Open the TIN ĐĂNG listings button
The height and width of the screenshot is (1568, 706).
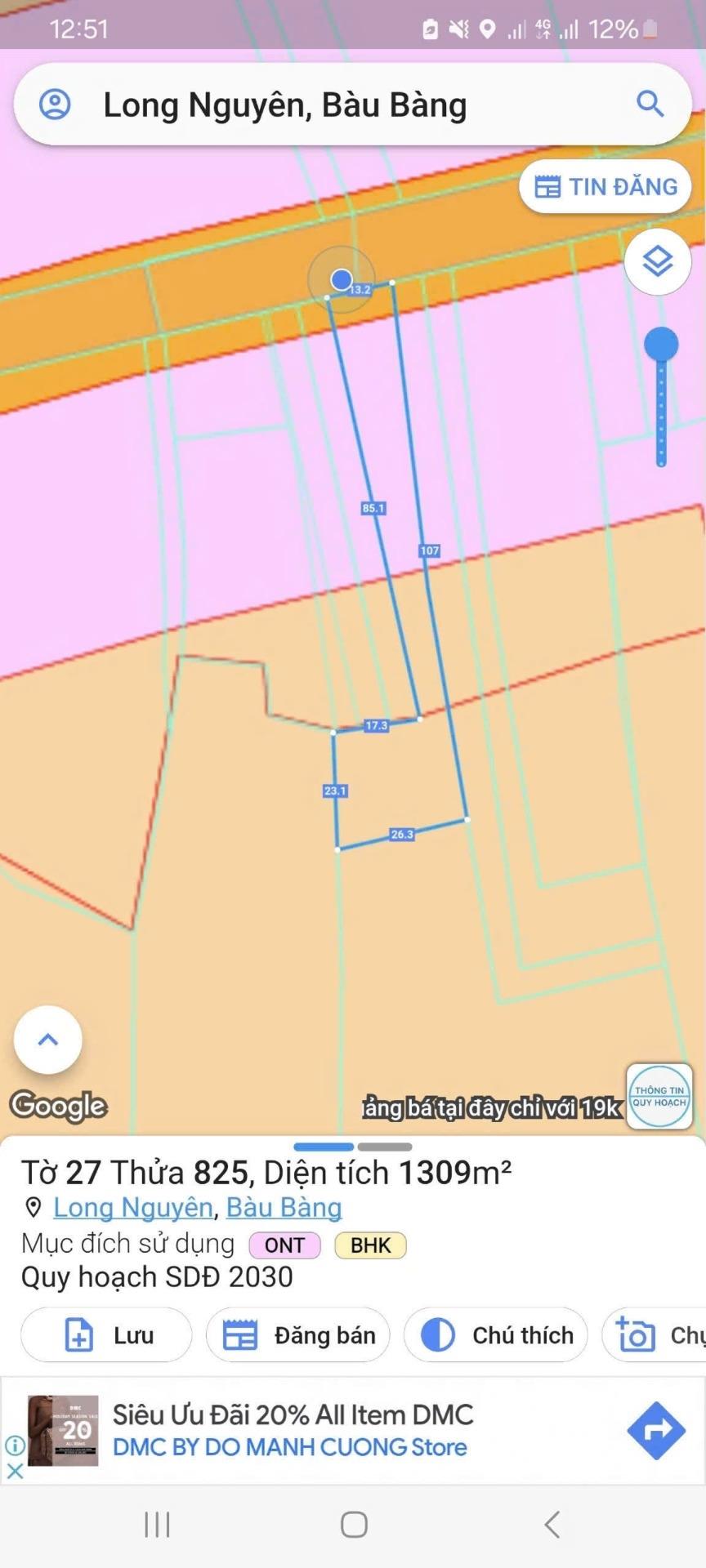[x=605, y=187]
